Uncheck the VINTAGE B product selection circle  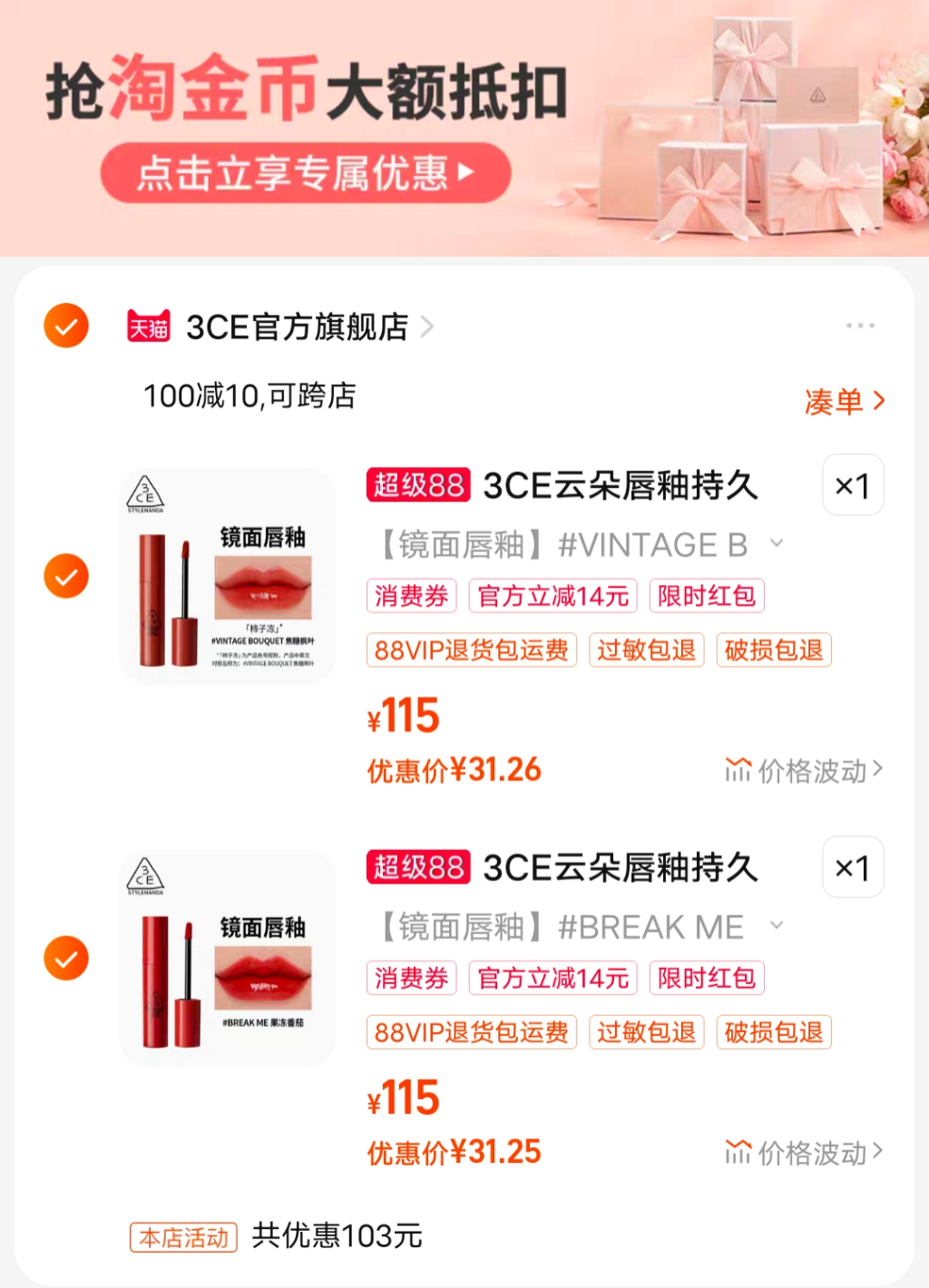64,575
